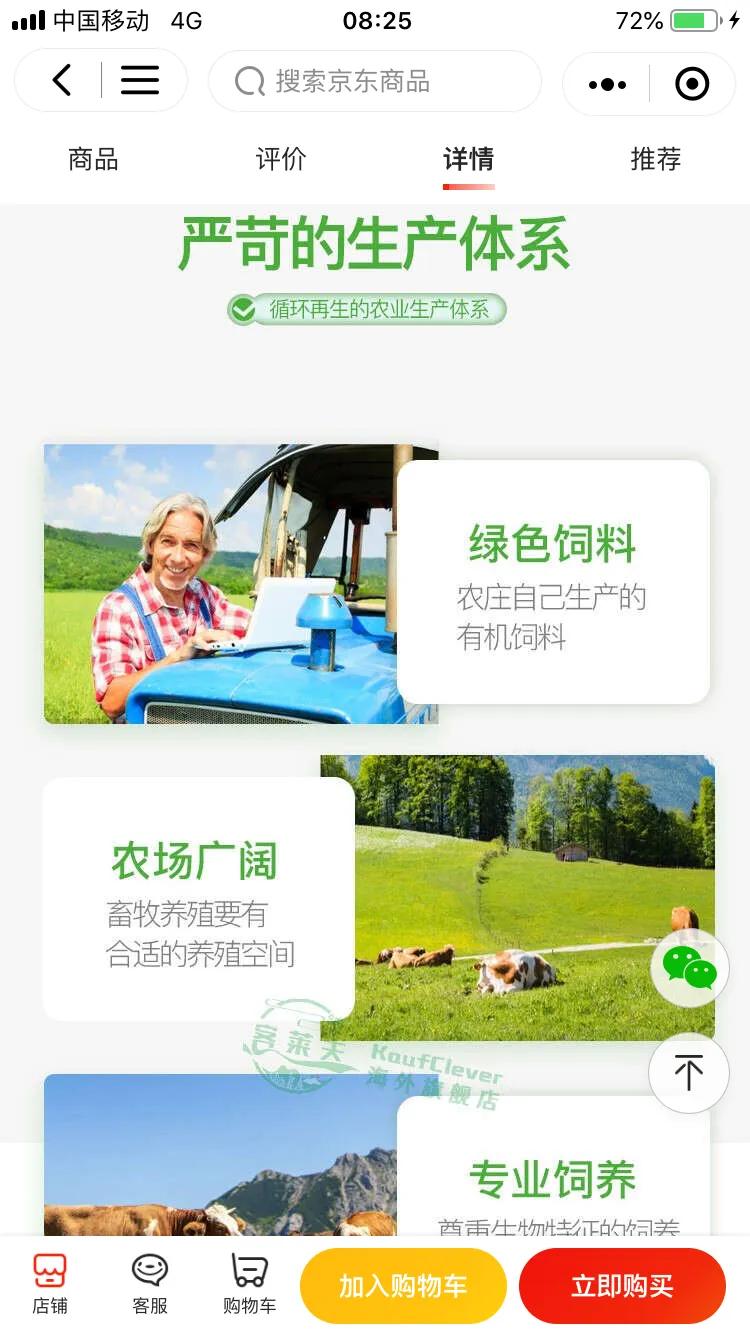
Task: Select the active 详情 tab
Action: [x=469, y=160]
